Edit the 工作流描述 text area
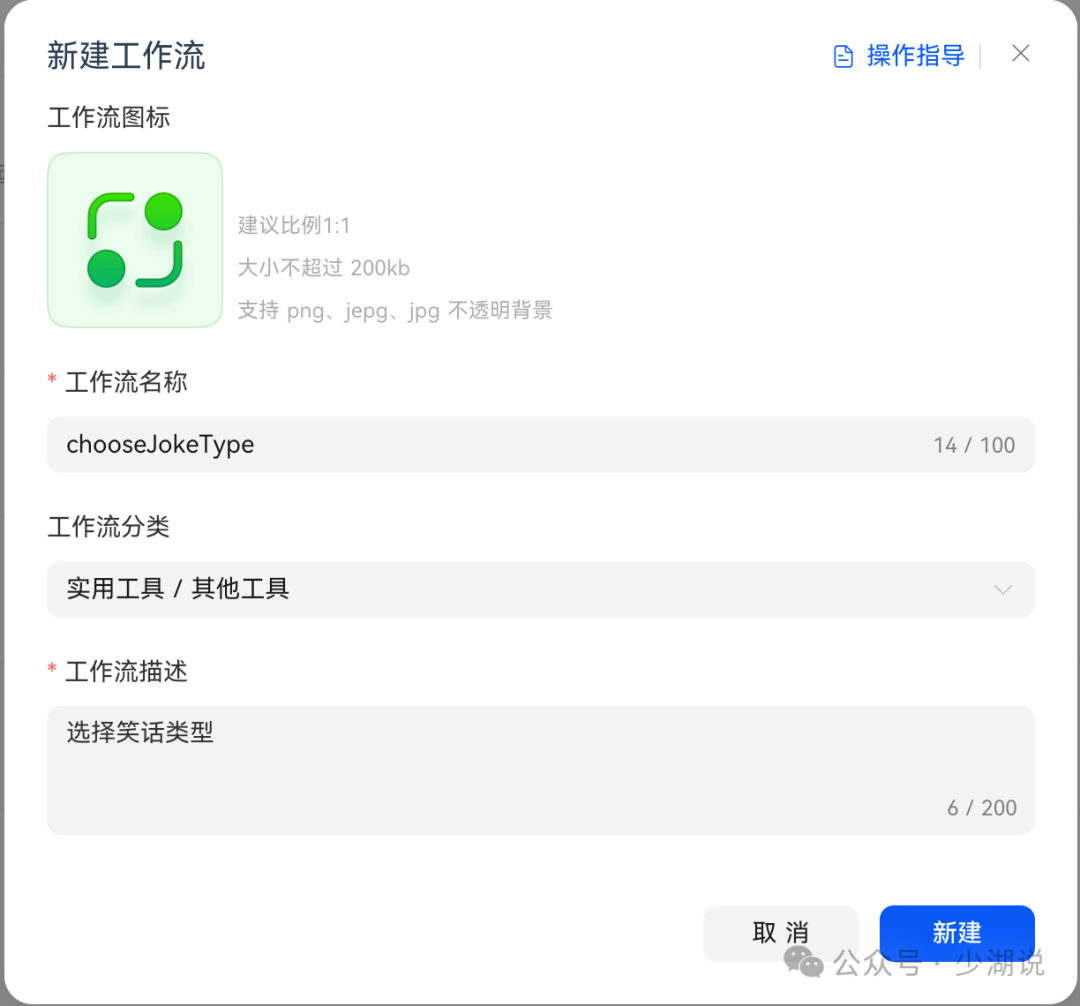1080x1006 pixels. (541, 770)
